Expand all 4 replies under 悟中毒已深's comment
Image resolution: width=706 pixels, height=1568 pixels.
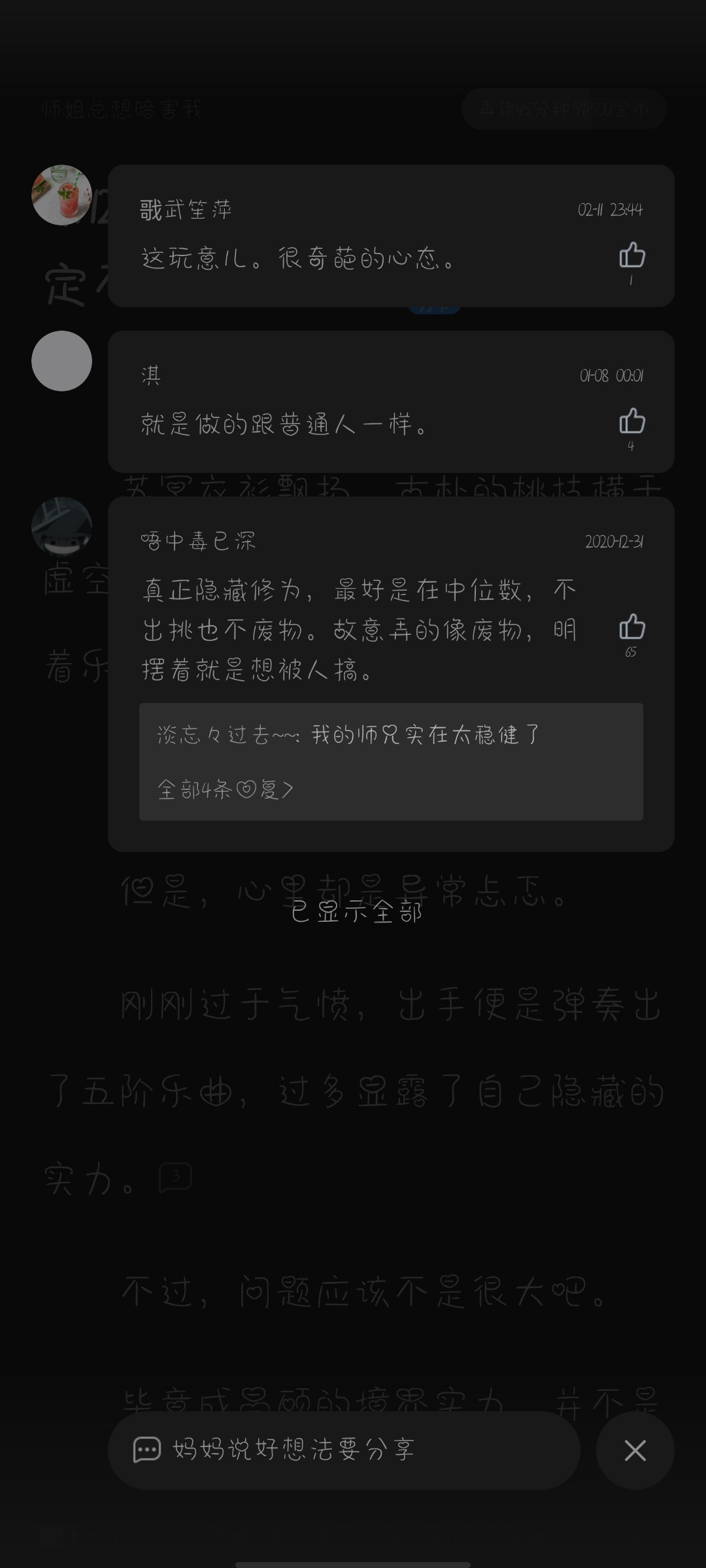tap(225, 790)
